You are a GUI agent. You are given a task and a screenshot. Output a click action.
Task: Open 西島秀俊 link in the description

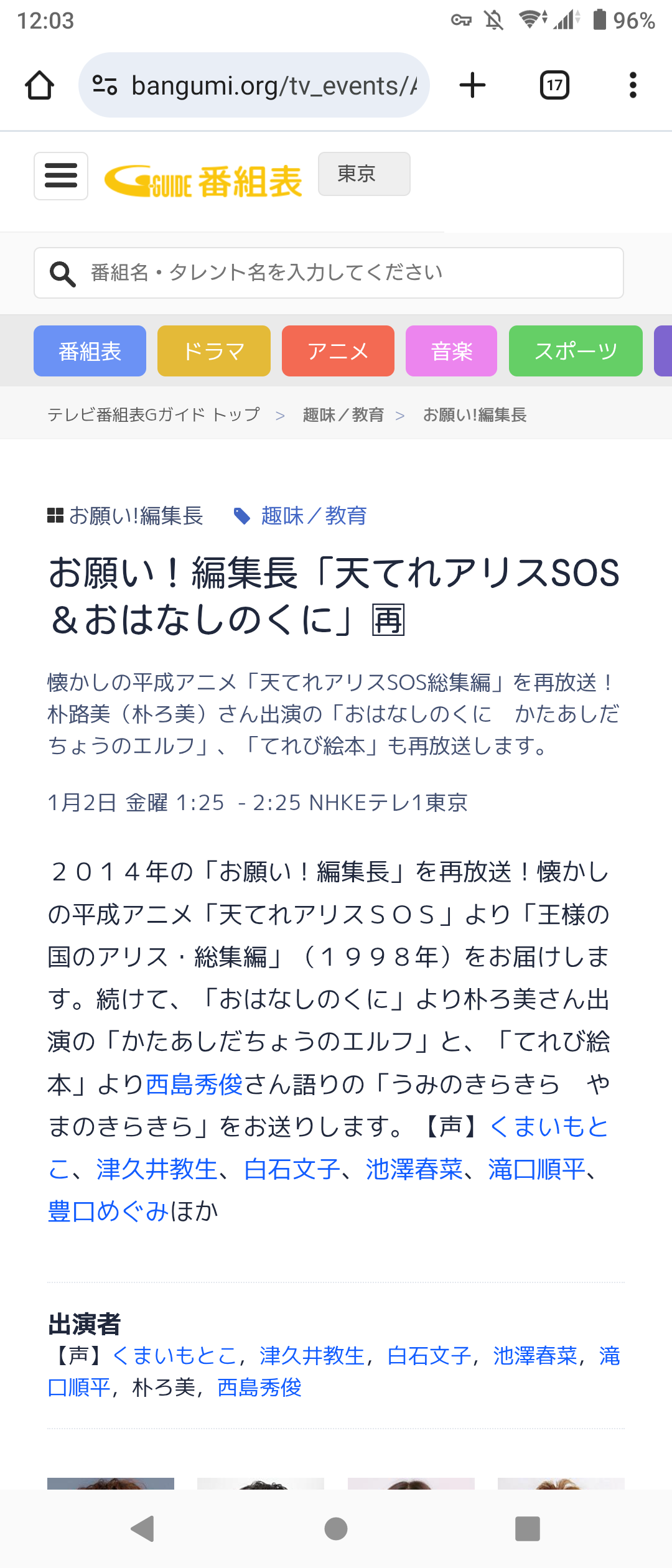tap(194, 1084)
